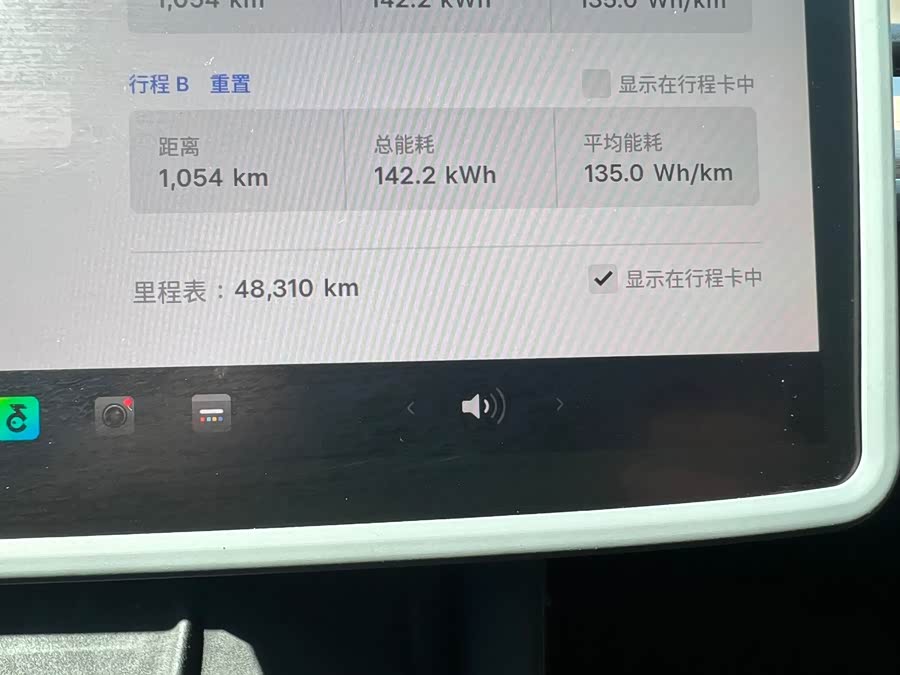
Task: Check 显示在行程卡中 for 行程 B
Action: [x=597, y=84]
